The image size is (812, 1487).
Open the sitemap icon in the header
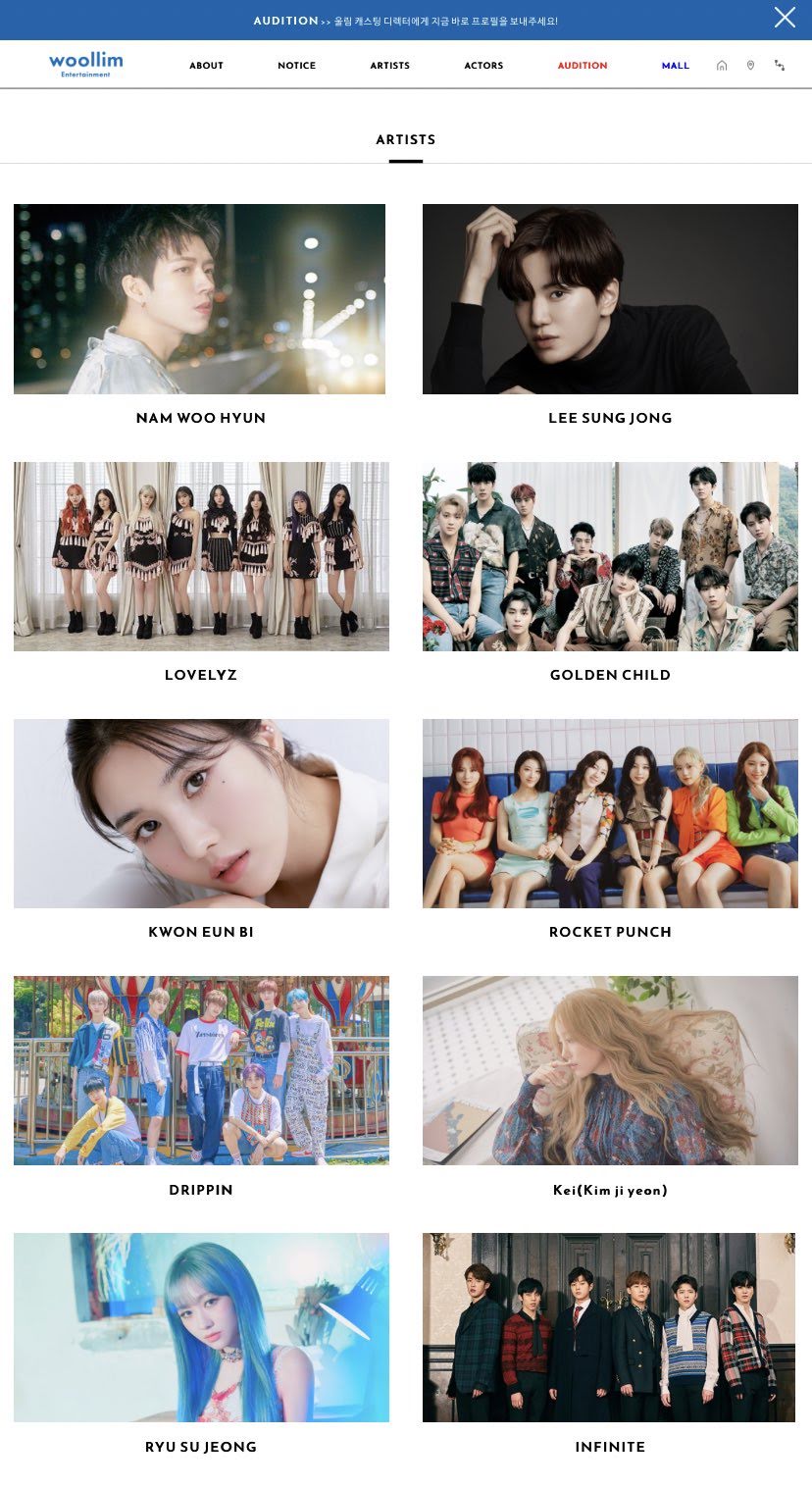(780, 66)
